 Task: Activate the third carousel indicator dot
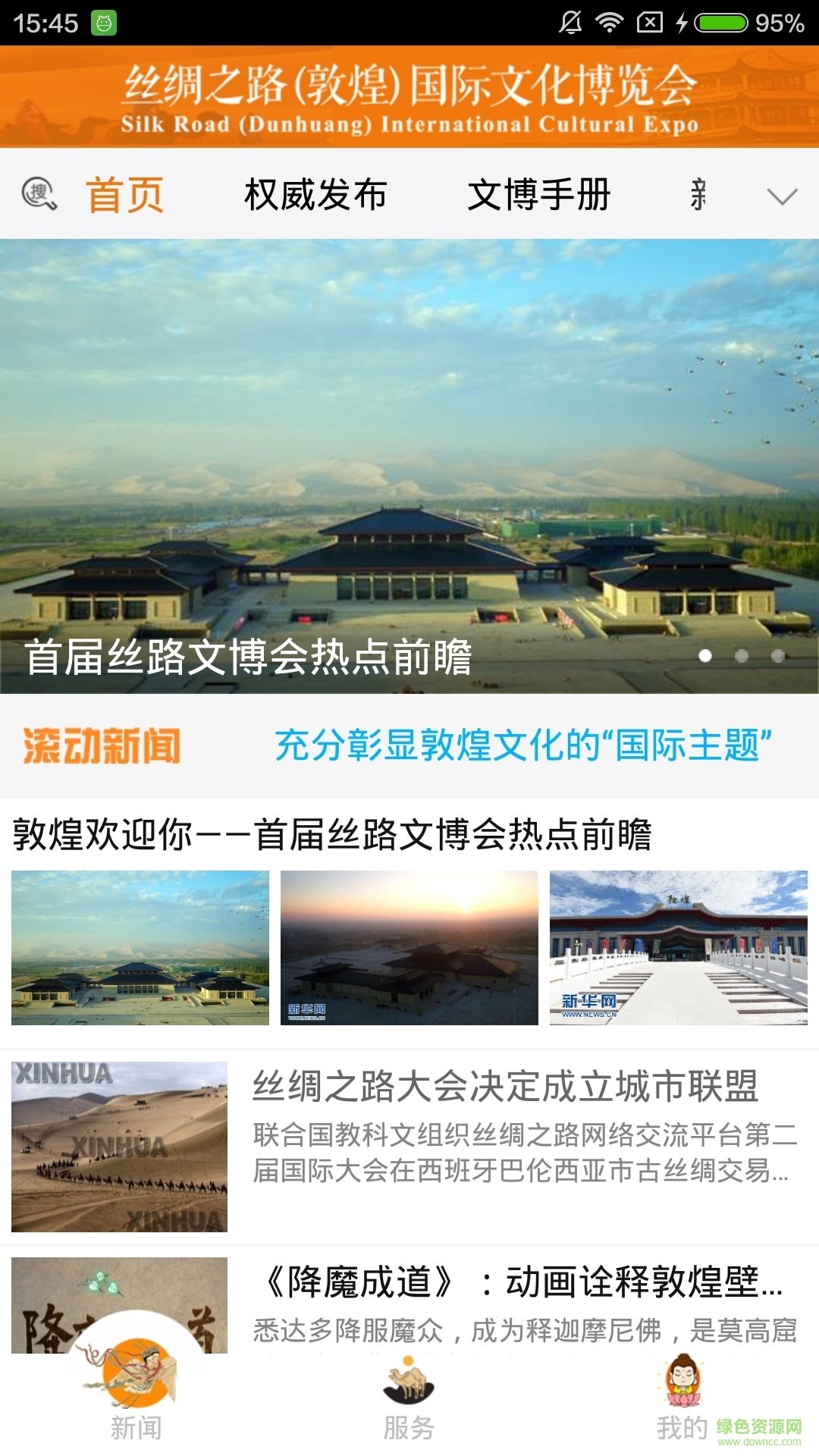[778, 654]
